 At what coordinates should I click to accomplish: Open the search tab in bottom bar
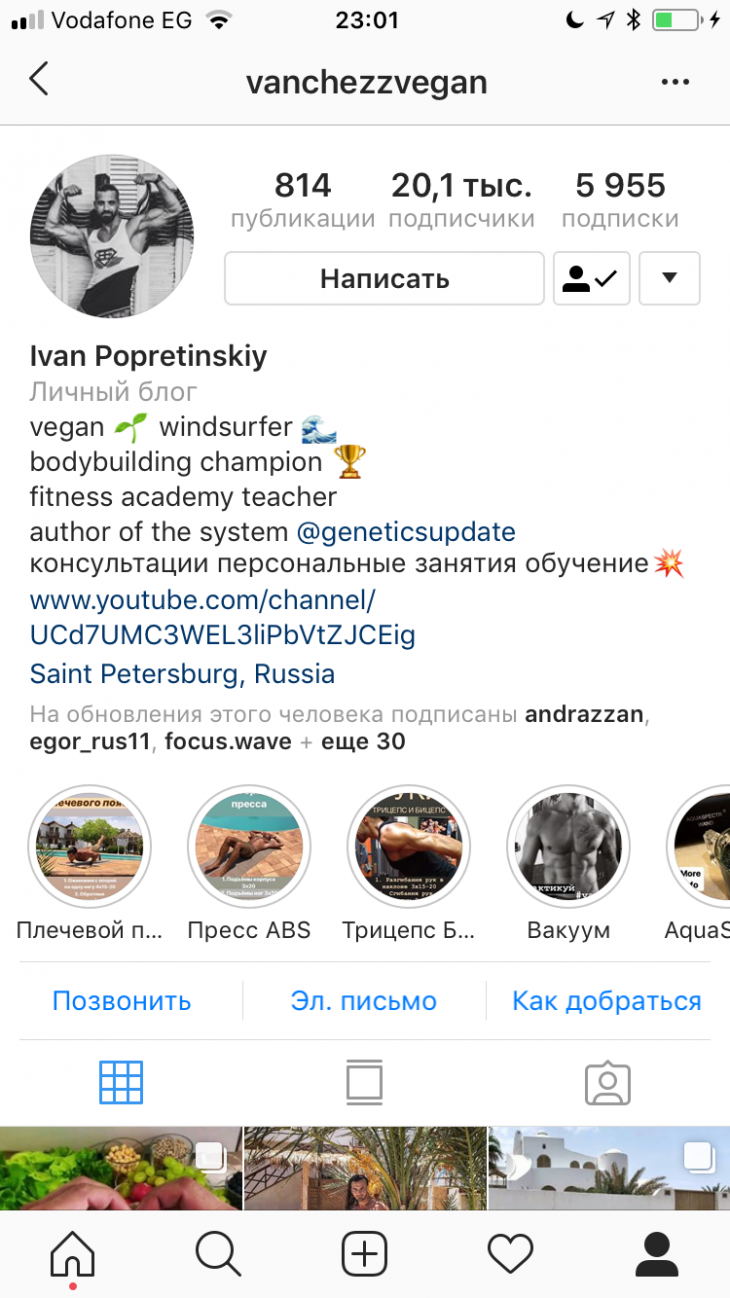pyautogui.click(x=219, y=1252)
